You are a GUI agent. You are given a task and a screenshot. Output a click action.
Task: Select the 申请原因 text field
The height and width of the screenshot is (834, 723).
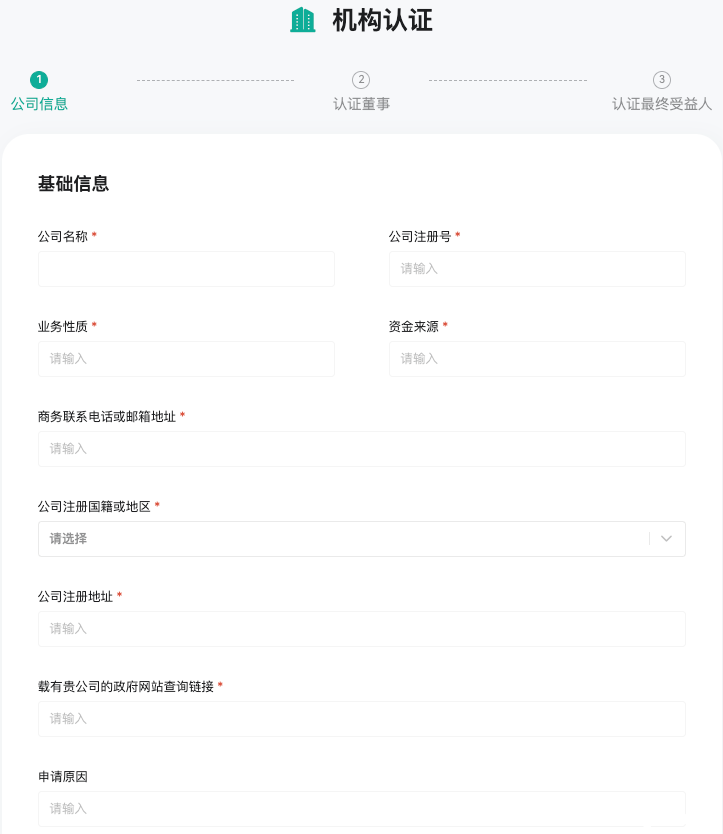tap(361, 808)
